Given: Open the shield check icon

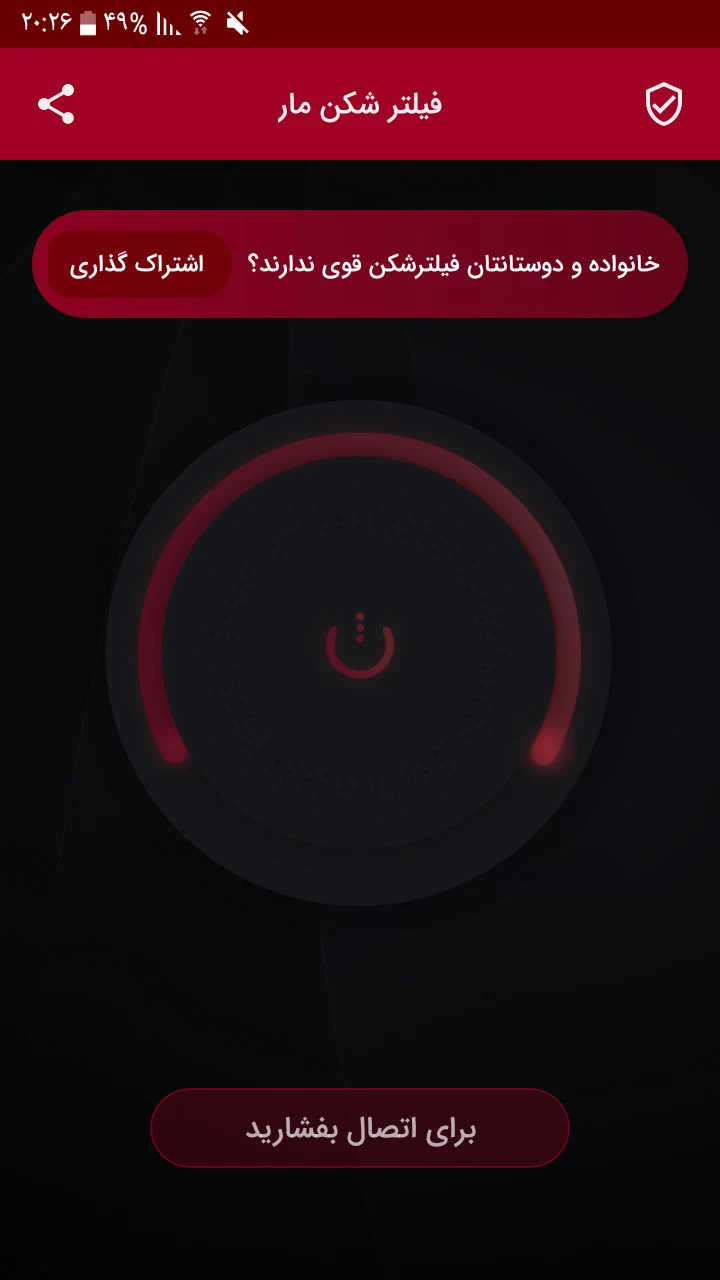Looking at the screenshot, I should (663, 104).
